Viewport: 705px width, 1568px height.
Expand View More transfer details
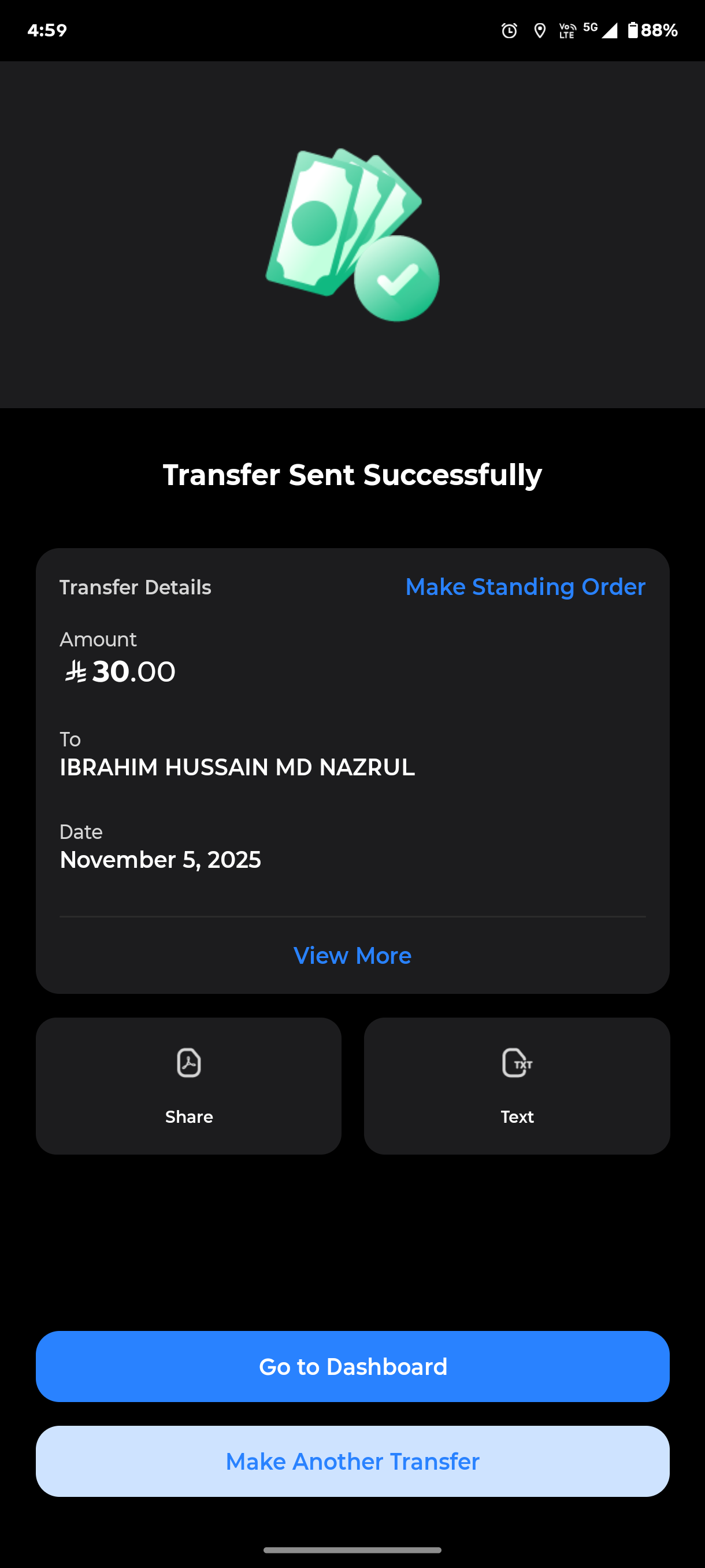(352, 955)
